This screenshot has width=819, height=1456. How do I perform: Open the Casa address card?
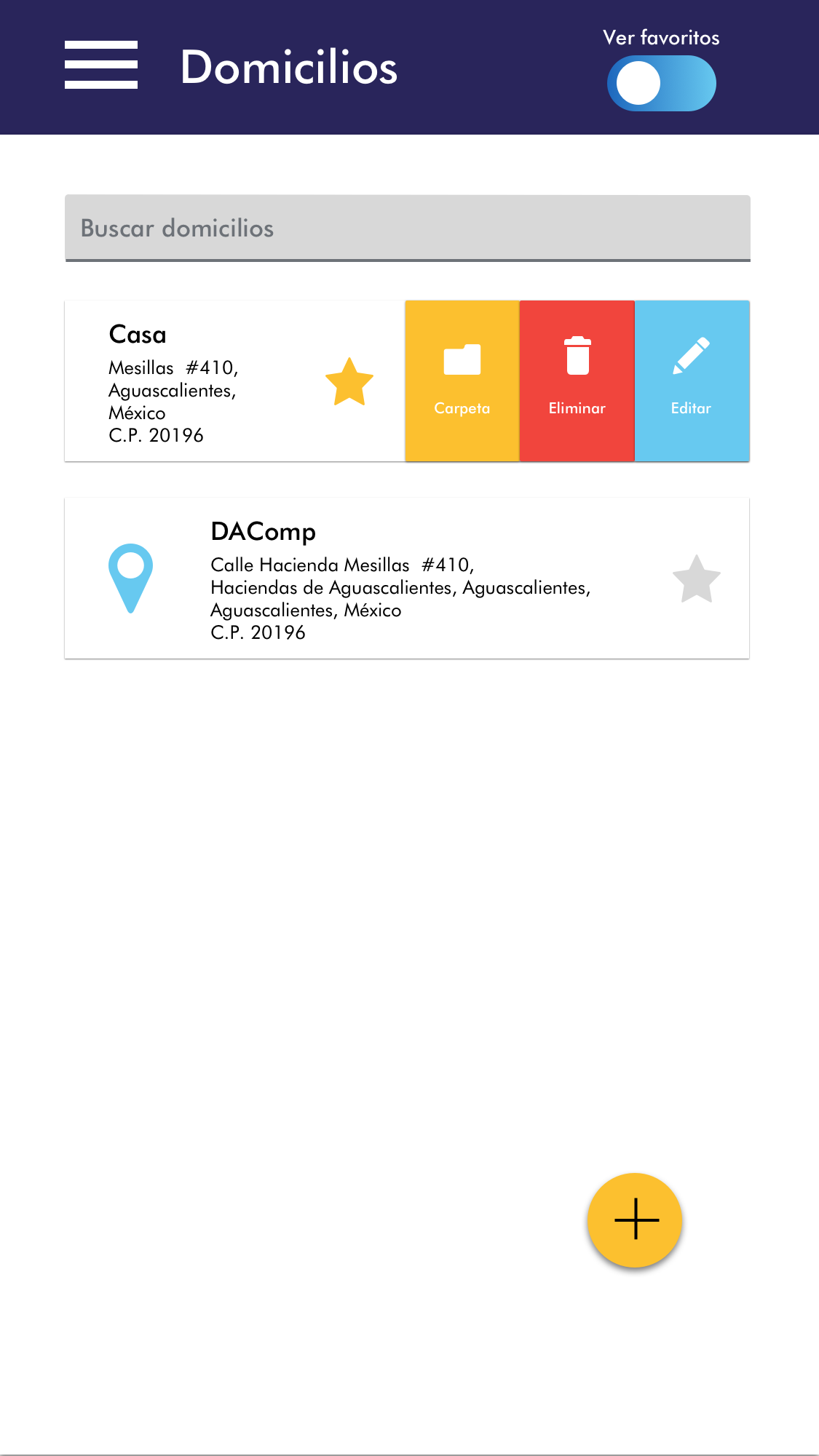tap(189, 382)
